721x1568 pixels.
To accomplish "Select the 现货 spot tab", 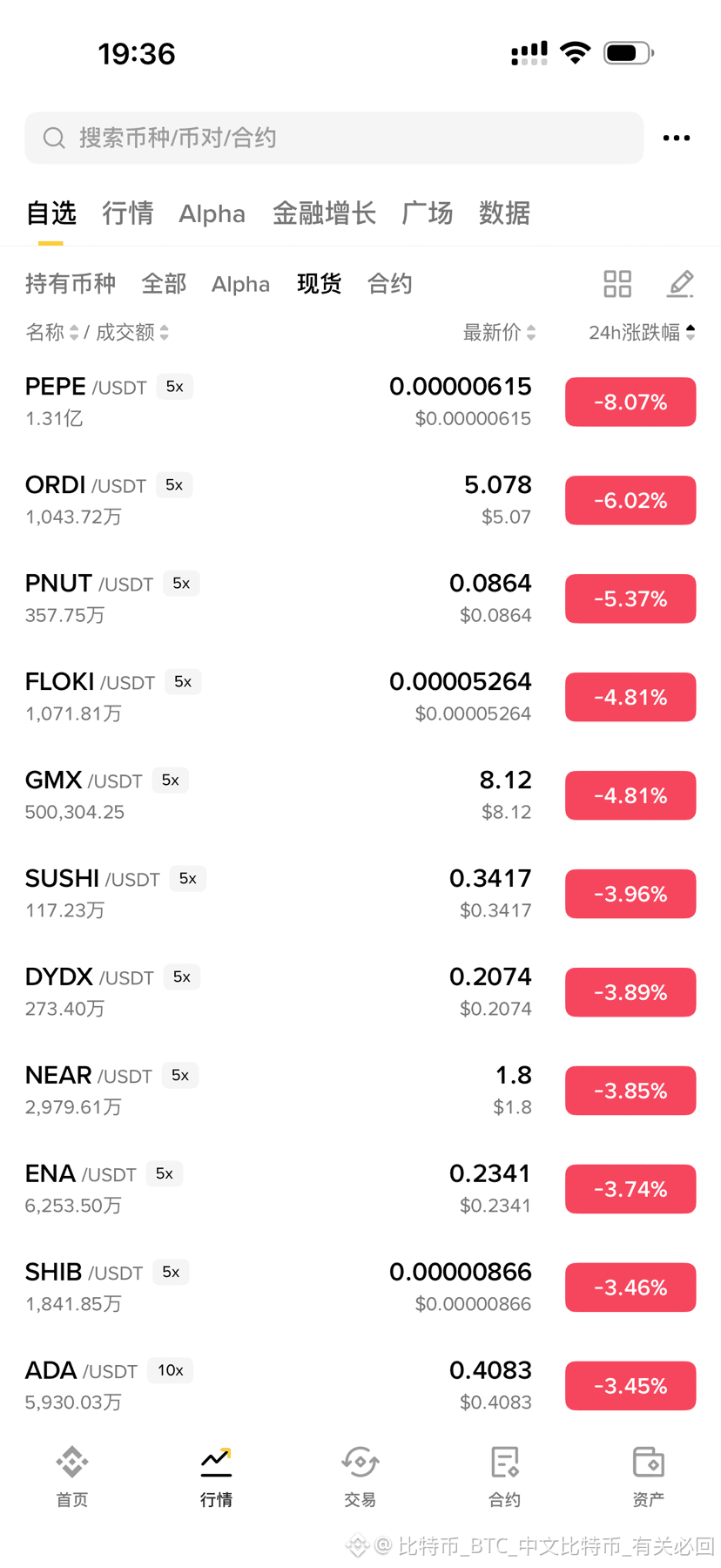I will [319, 283].
